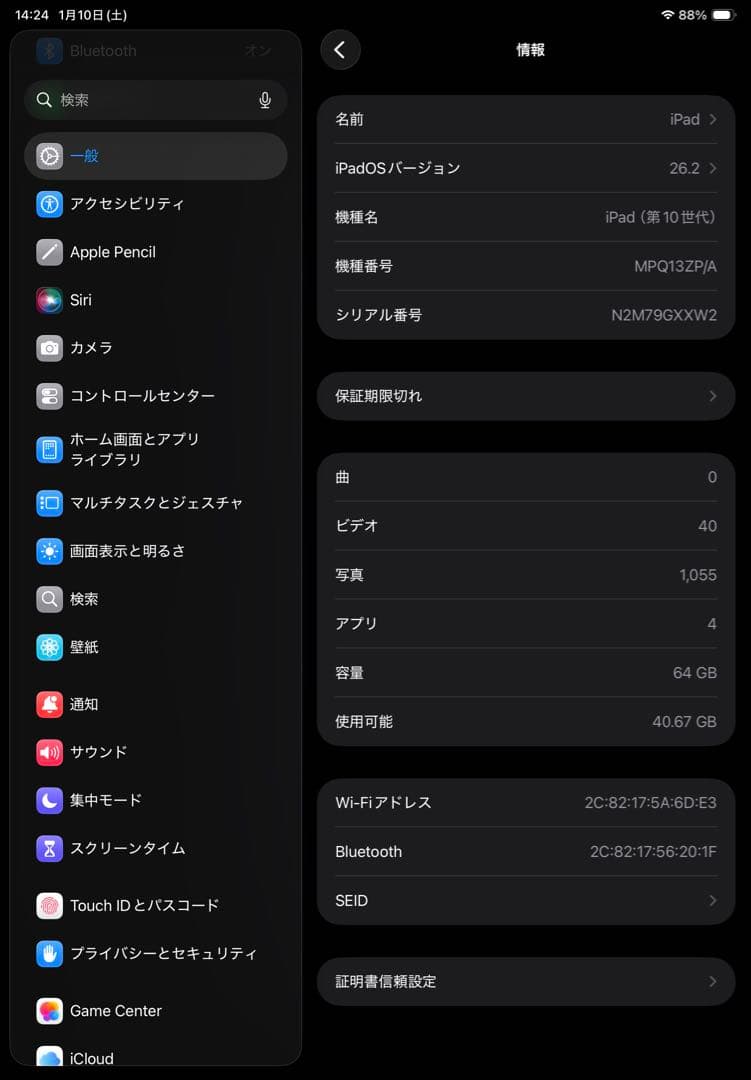Tap the 壁紙 settings icon
Image resolution: width=751 pixels, height=1080 pixels.
coord(48,647)
